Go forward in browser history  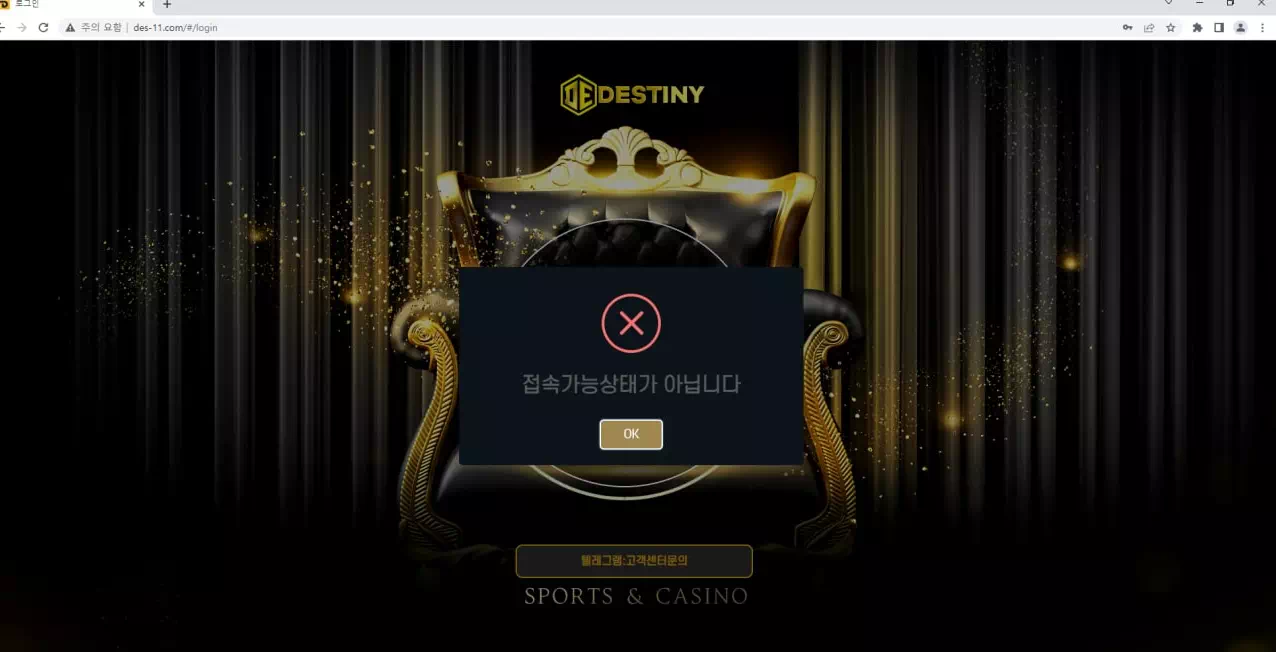click(x=22, y=28)
